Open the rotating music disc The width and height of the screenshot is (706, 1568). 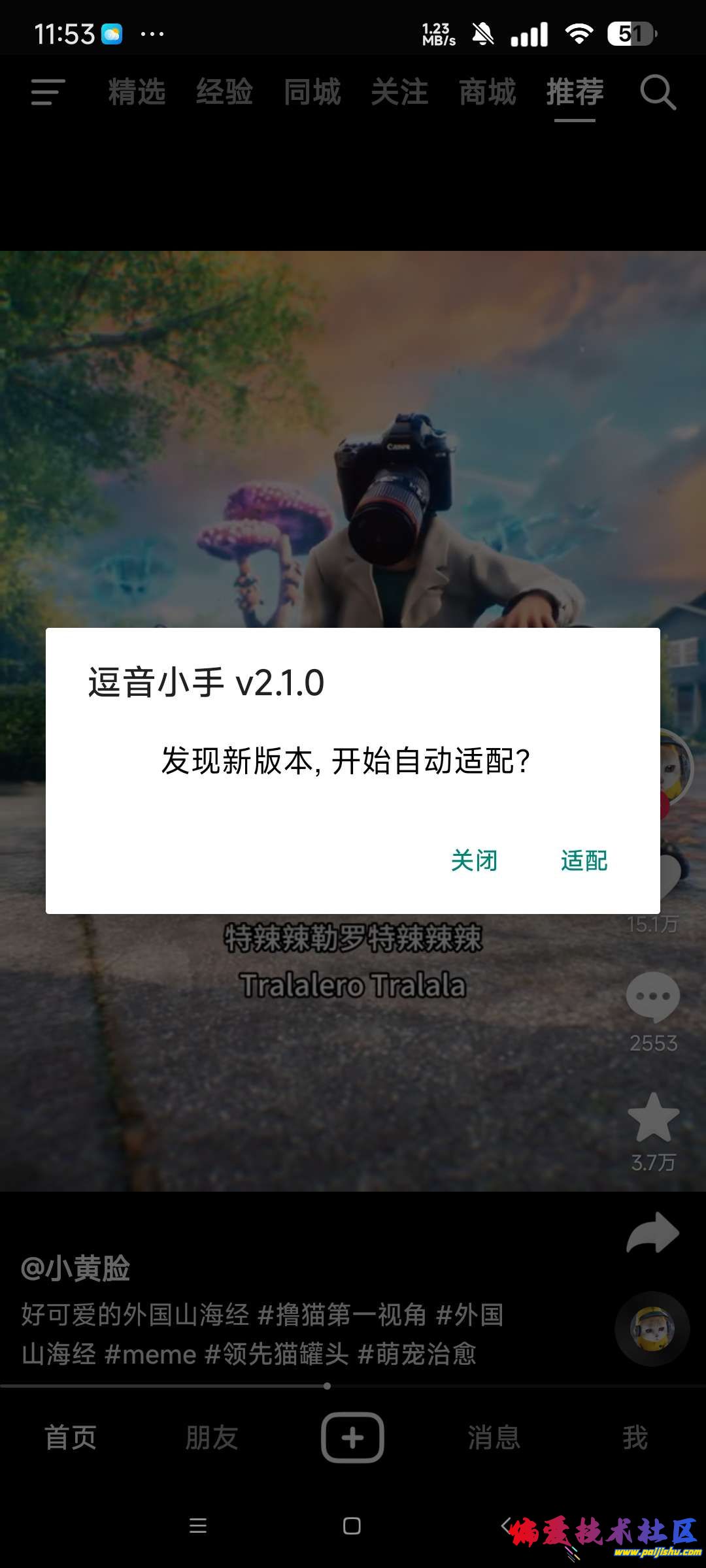(652, 1328)
